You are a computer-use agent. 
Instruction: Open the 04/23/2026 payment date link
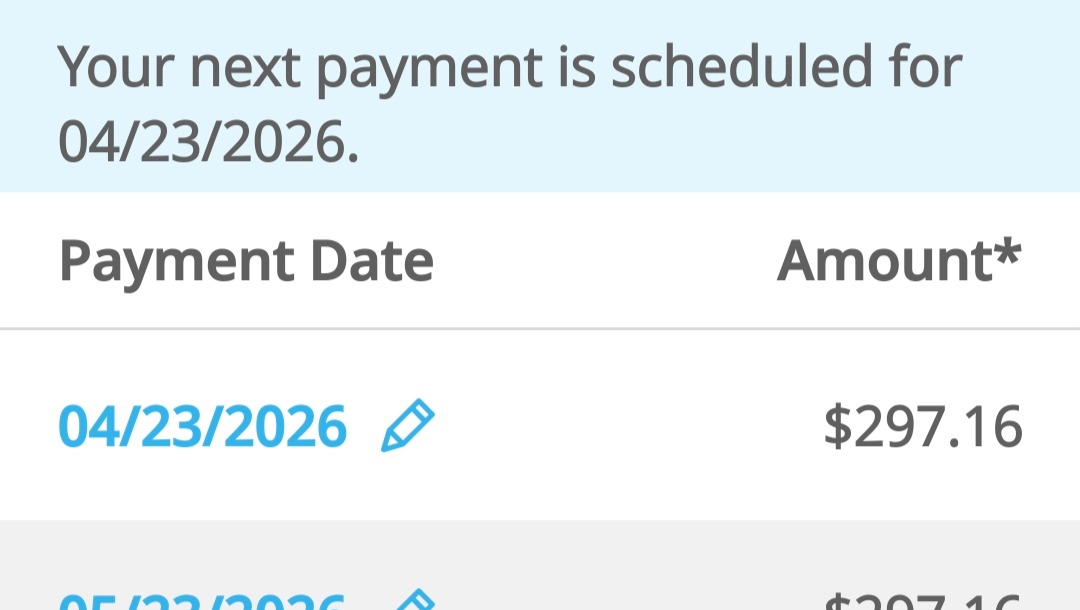coord(203,427)
